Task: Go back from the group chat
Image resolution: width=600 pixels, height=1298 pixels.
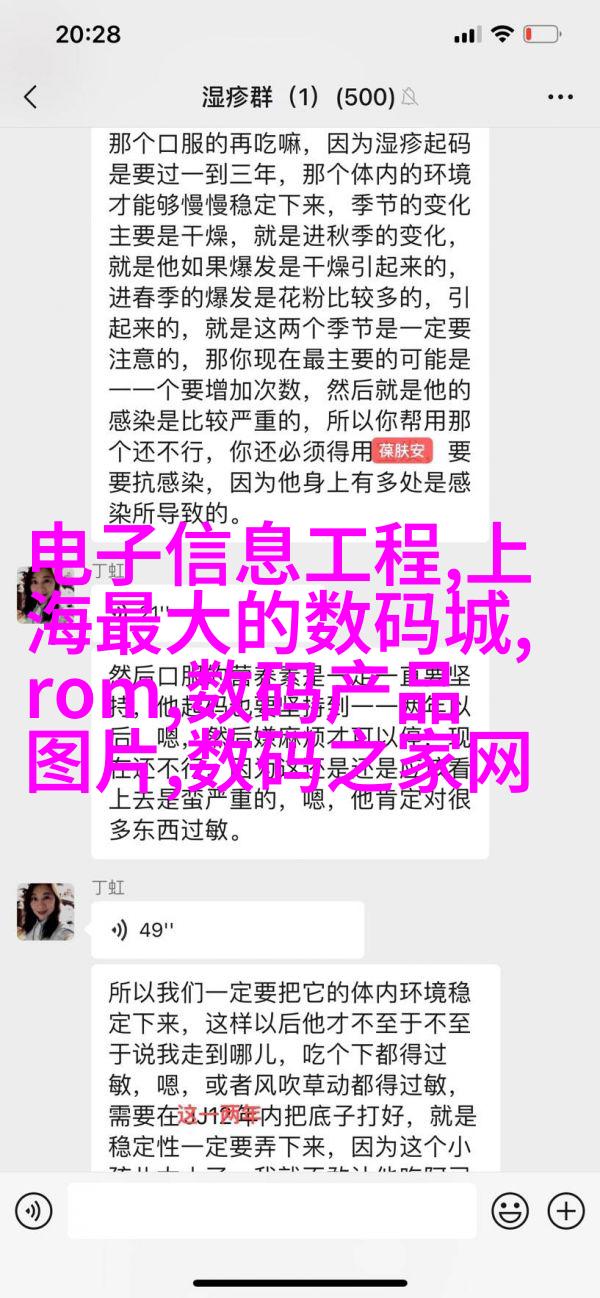Action: (x=30, y=97)
